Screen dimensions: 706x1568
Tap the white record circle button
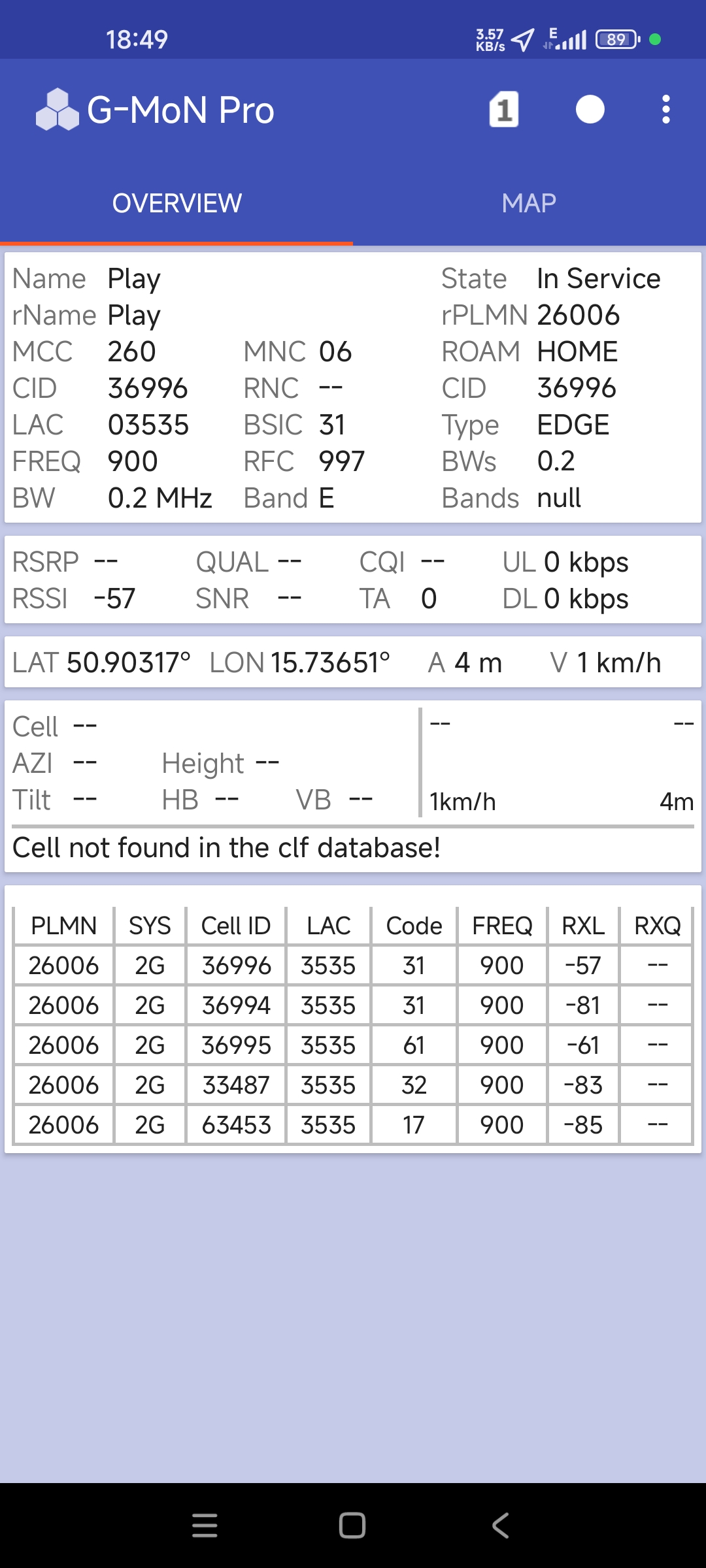coord(590,109)
